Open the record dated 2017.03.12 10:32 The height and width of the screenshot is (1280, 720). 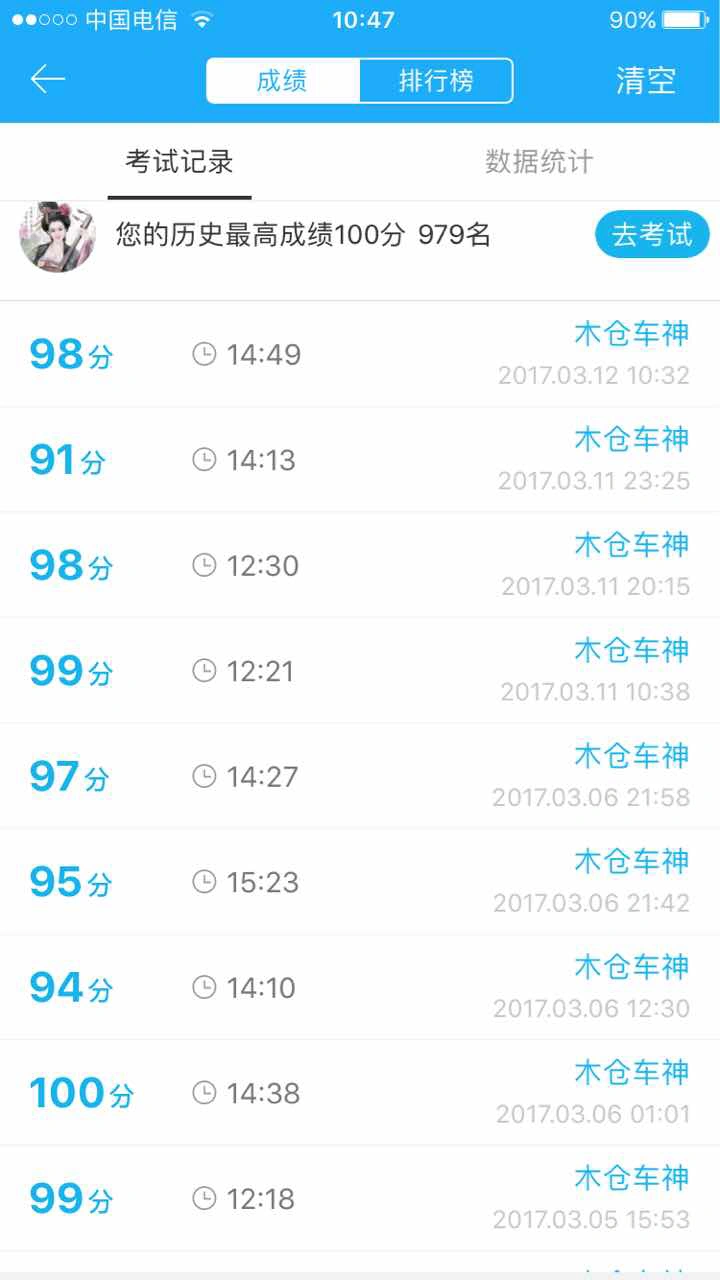click(x=360, y=354)
